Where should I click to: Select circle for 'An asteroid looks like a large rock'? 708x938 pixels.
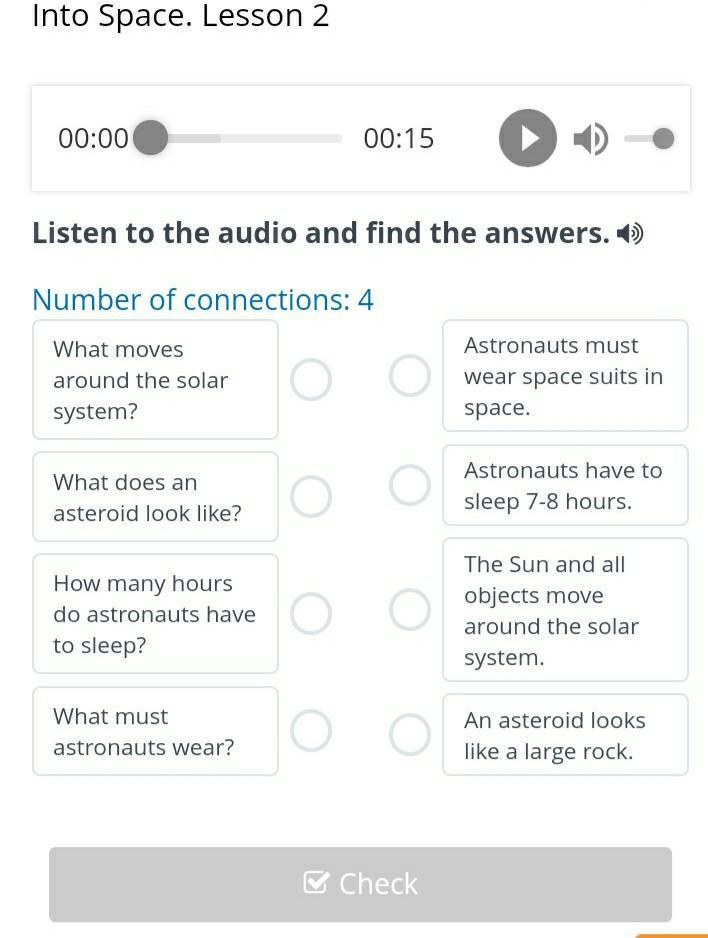[410, 735]
